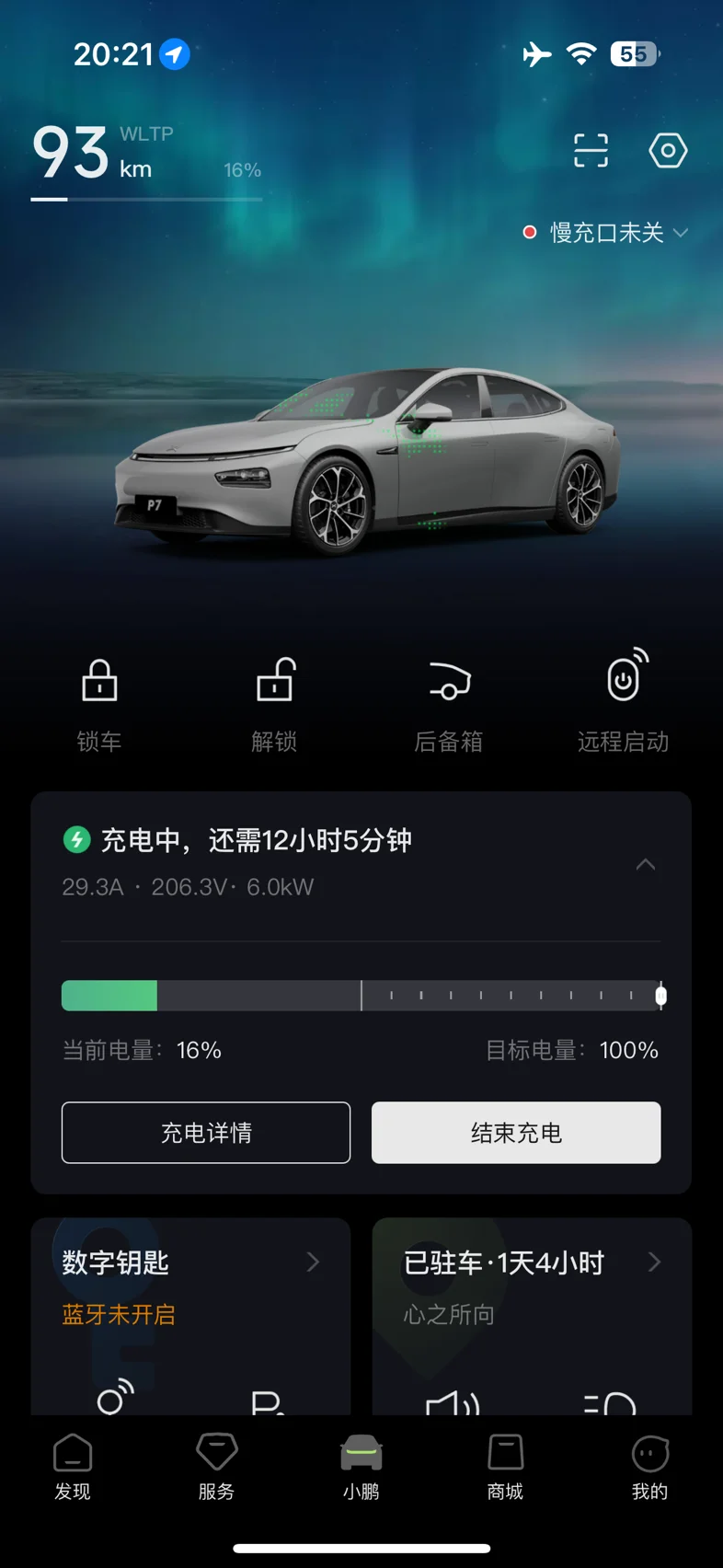Image resolution: width=723 pixels, height=1568 pixels.
Task: Go to the 商城 tab
Action: 505,1467
